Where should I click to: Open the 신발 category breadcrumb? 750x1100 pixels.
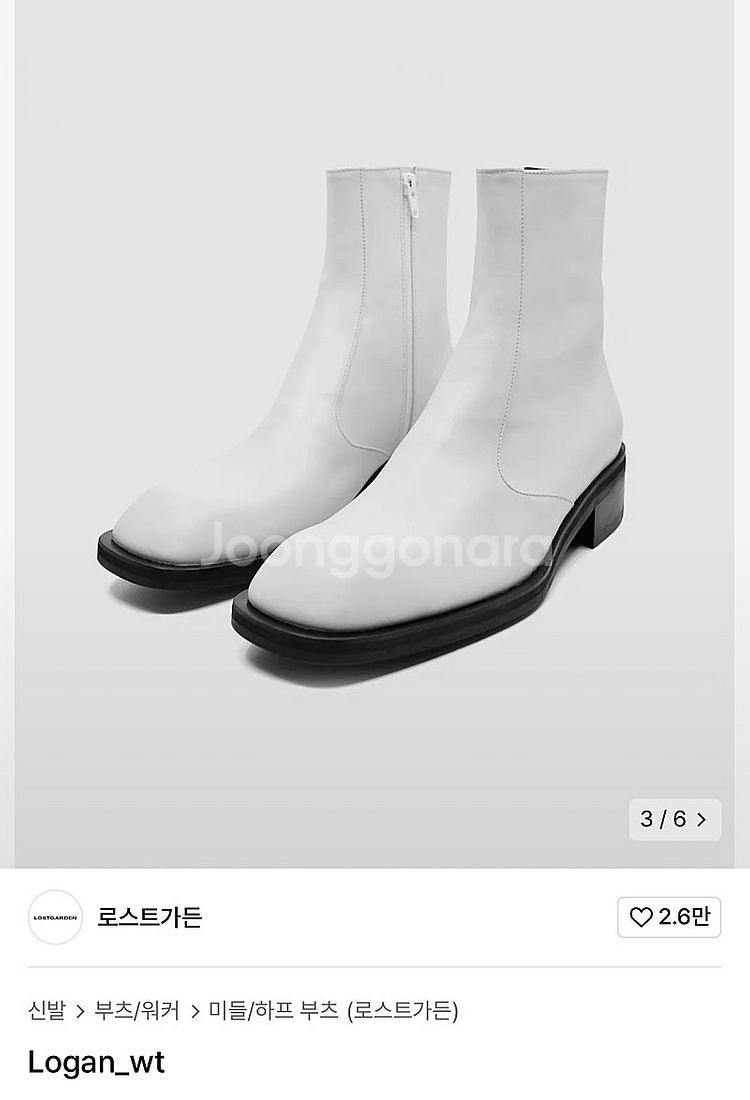[x=46, y=1011]
